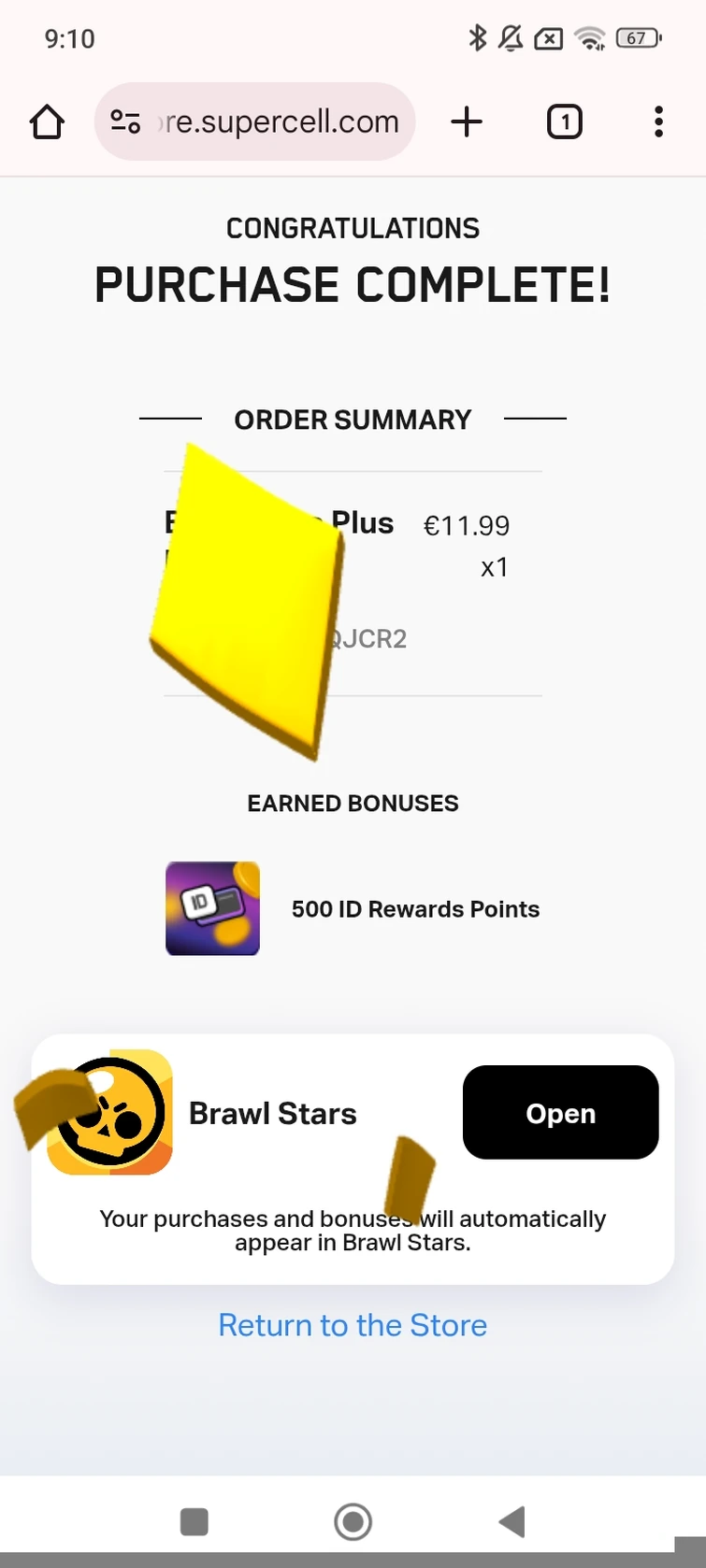The height and width of the screenshot is (1568, 706).
Task: Open site settings in the address bar
Action: tap(125, 121)
